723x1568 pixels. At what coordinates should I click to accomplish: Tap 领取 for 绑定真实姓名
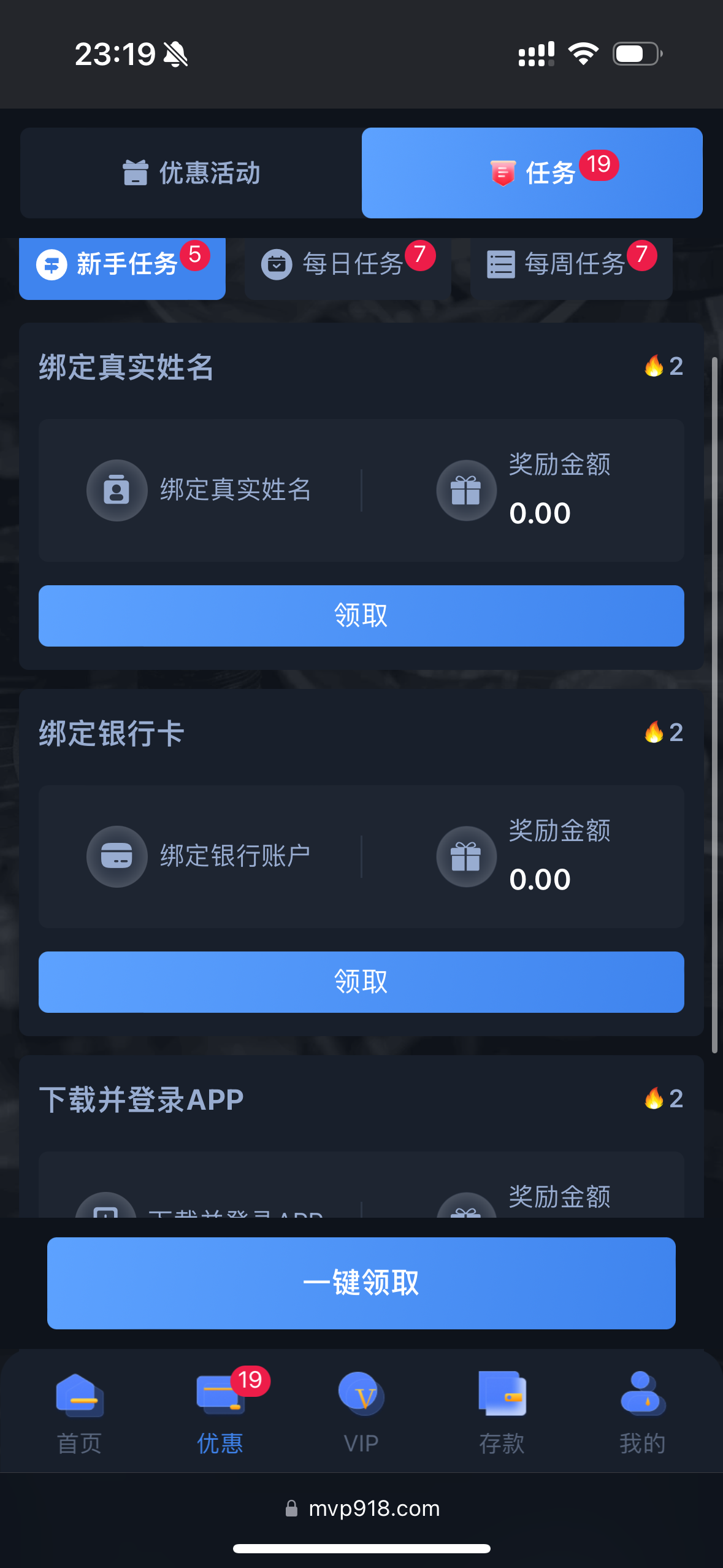361,615
